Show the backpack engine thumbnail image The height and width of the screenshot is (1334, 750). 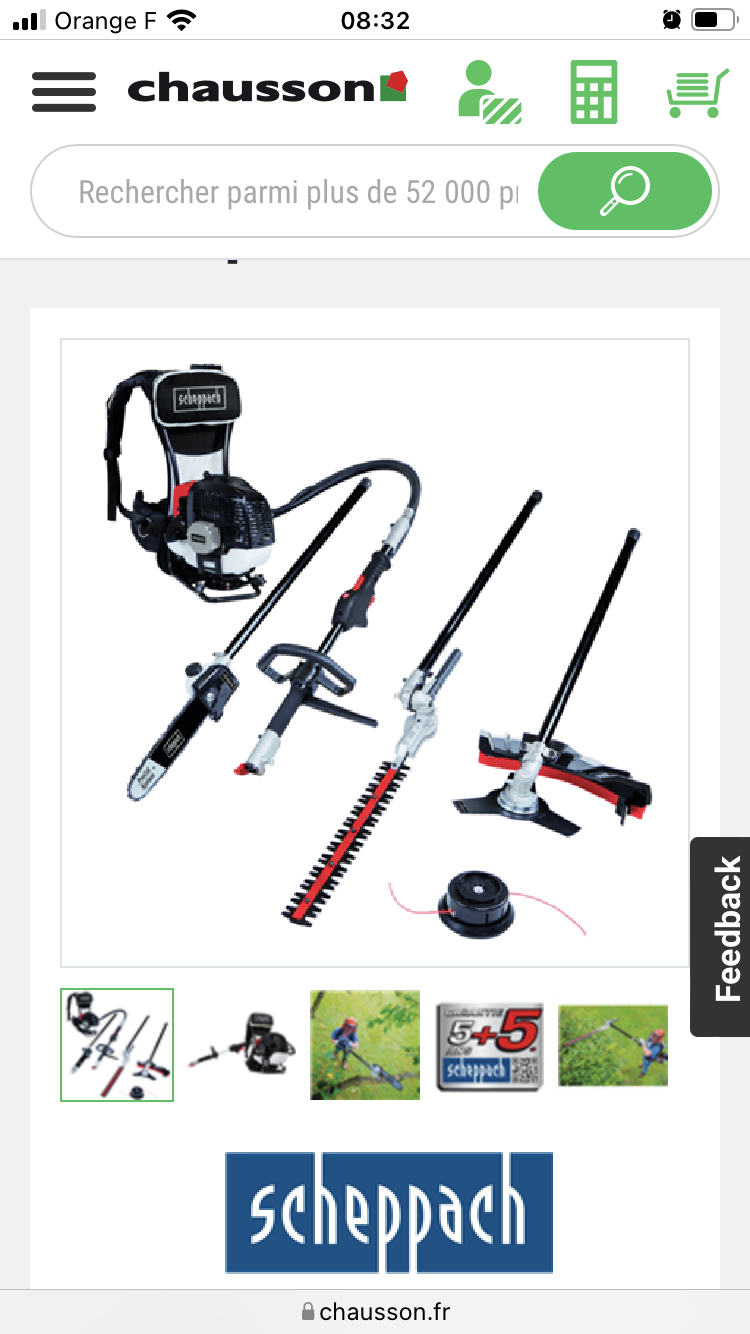(x=241, y=1045)
